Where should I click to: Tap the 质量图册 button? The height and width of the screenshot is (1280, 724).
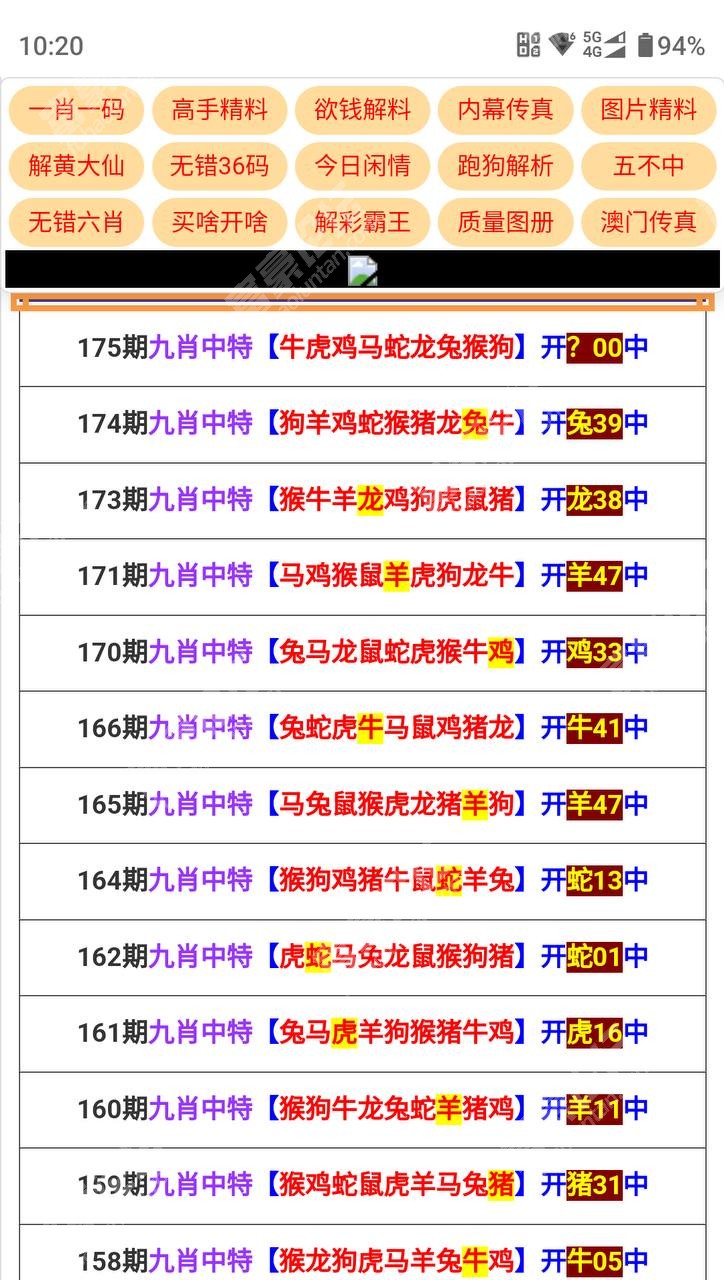click(505, 222)
